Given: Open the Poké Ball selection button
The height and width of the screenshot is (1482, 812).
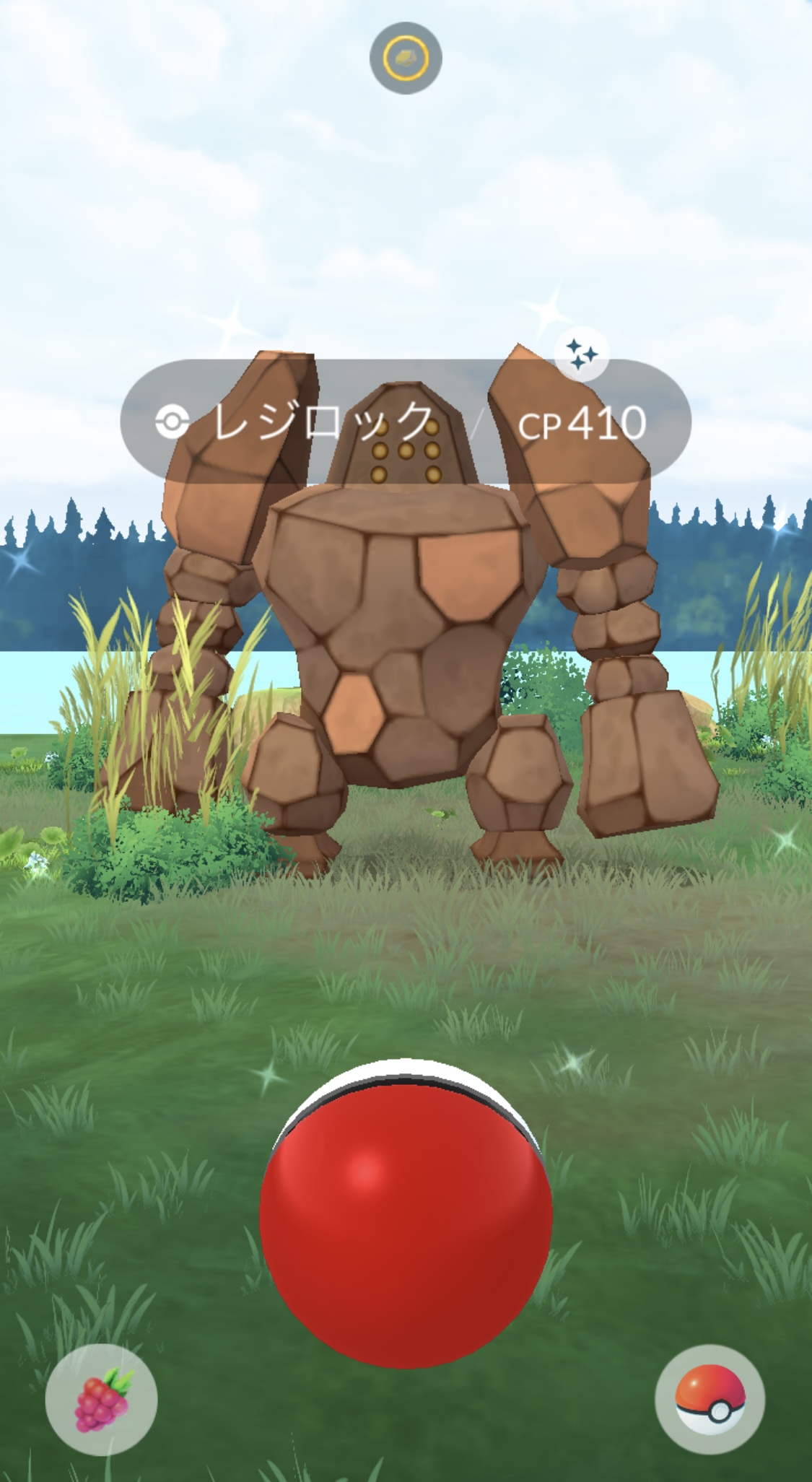Looking at the screenshot, I should (x=710, y=1398).
